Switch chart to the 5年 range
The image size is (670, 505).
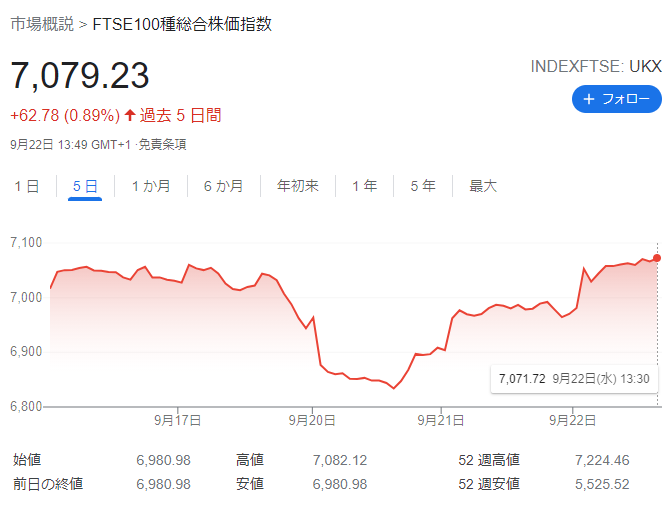click(x=422, y=186)
